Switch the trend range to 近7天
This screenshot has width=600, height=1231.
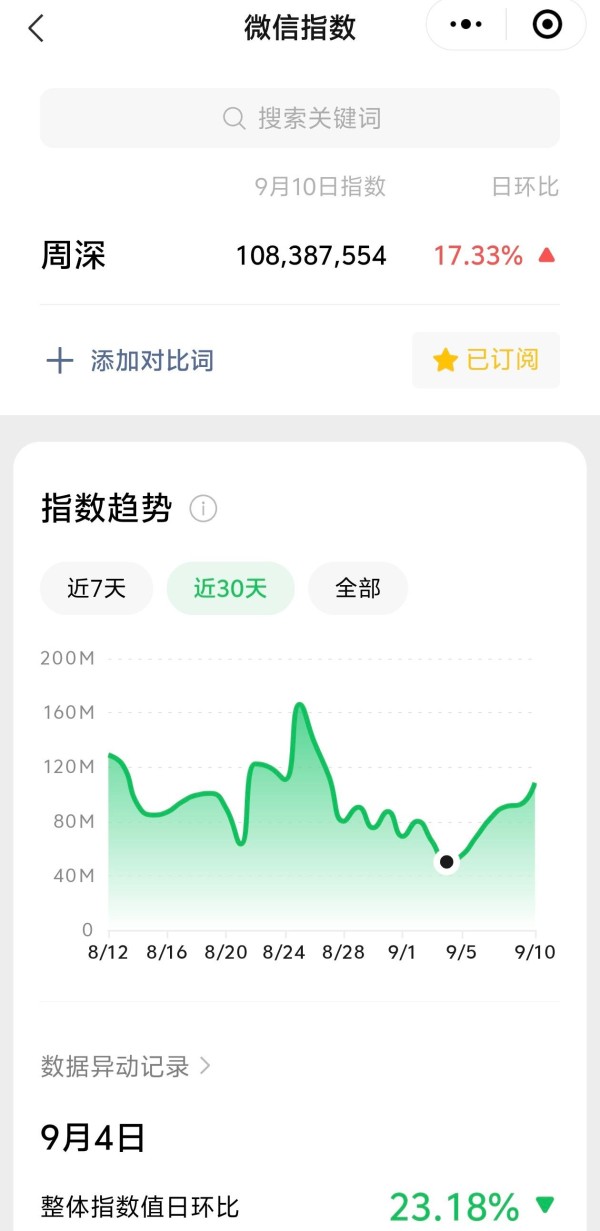[x=96, y=588]
